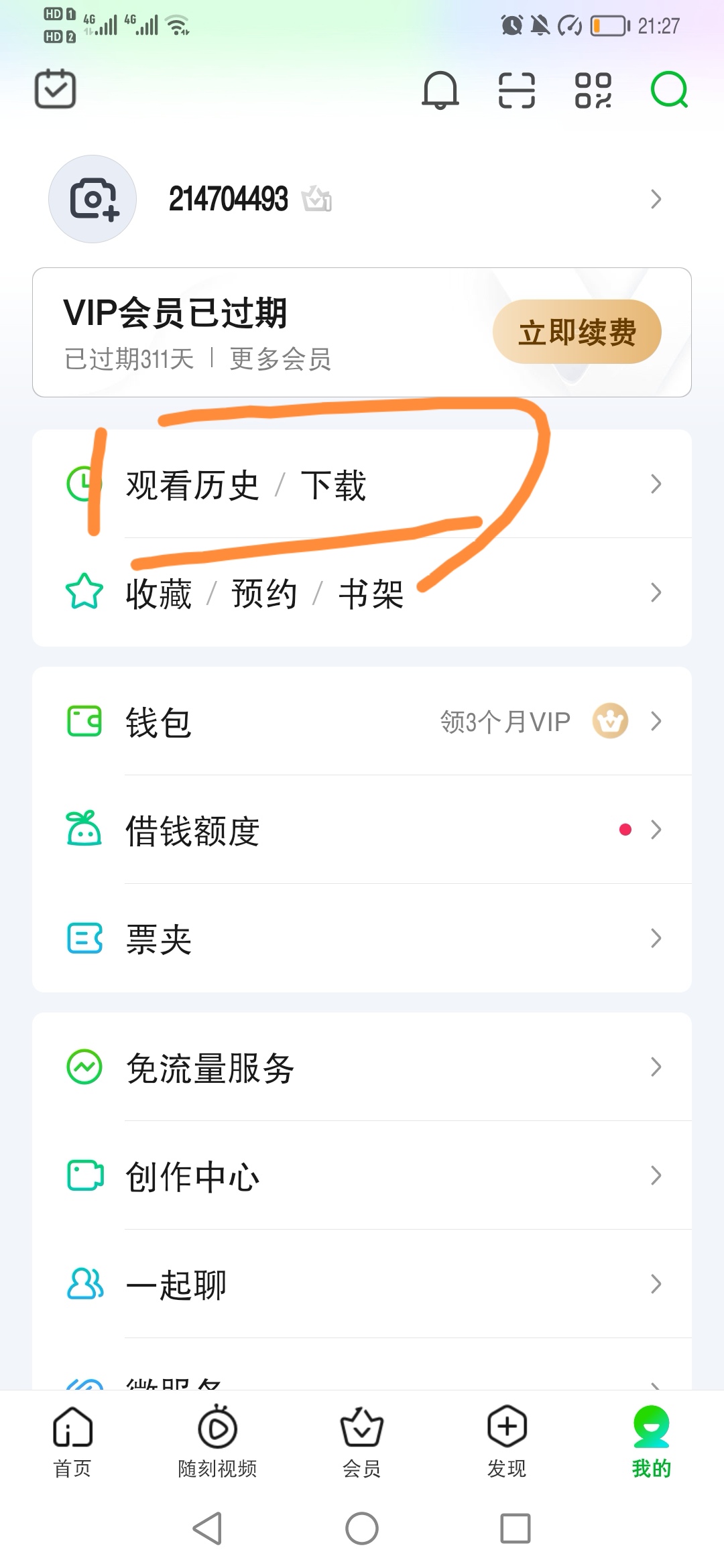
Task: Open the scan icon
Action: tap(517, 90)
